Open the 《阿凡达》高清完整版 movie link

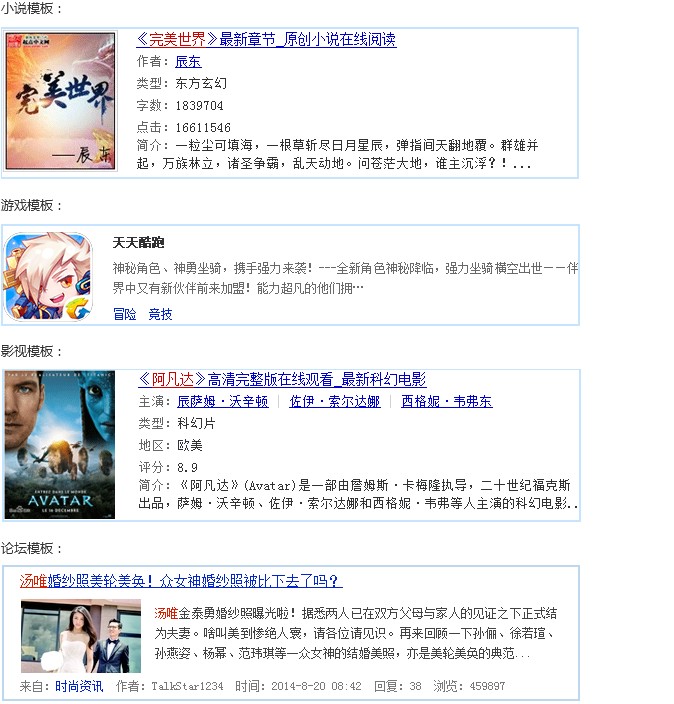[x=282, y=380]
